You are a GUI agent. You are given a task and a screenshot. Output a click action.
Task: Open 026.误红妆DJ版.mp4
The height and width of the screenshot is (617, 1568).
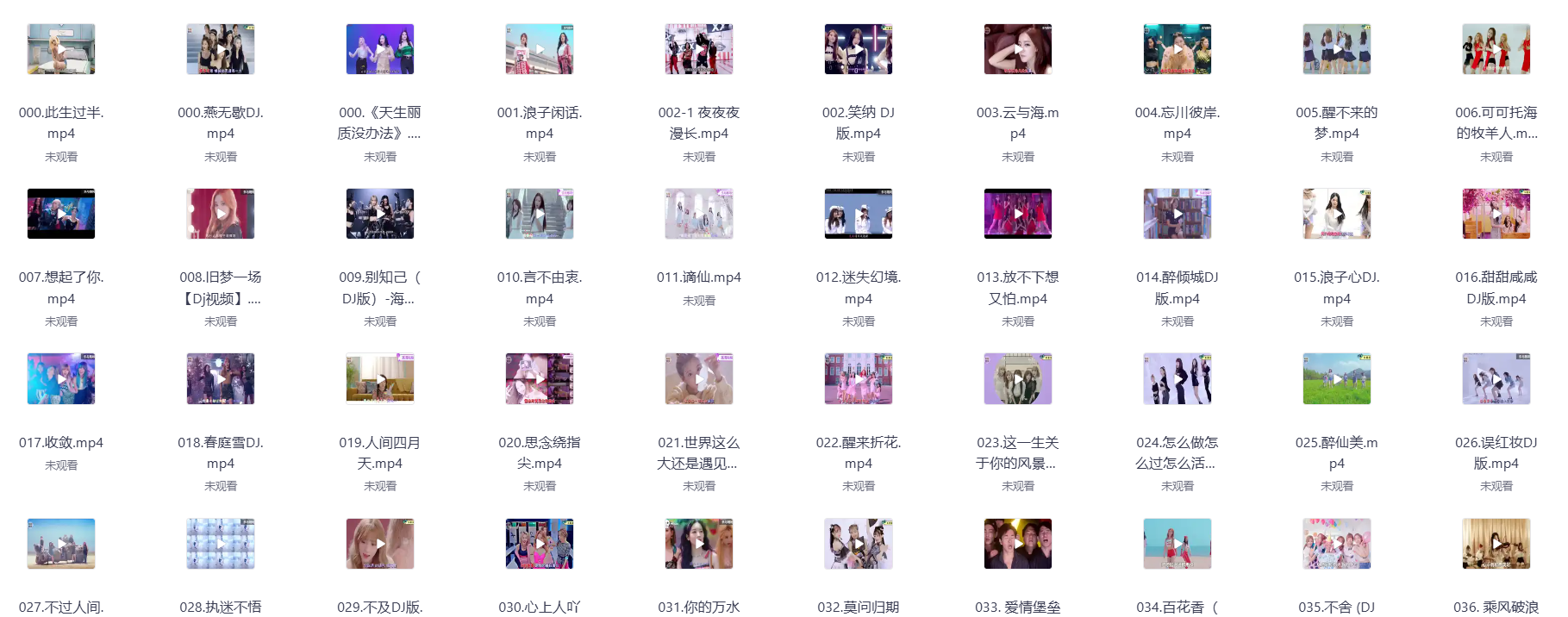1496,378
